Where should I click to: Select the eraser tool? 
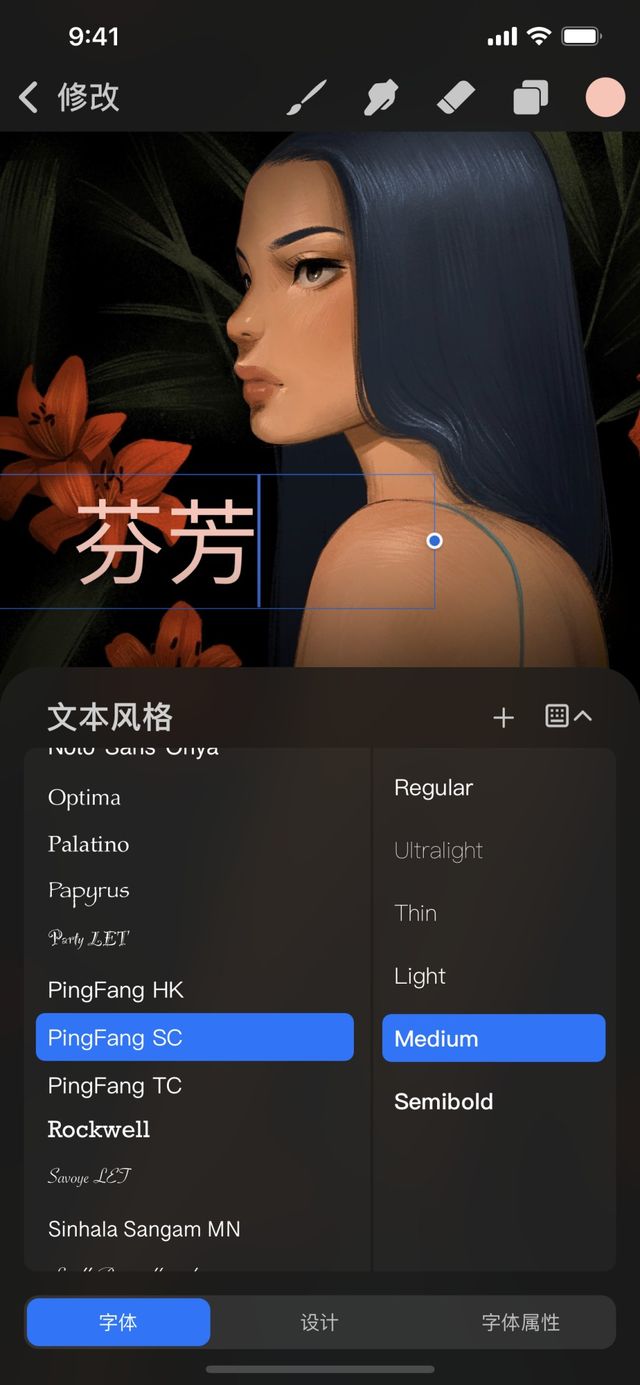click(x=455, y=98)
